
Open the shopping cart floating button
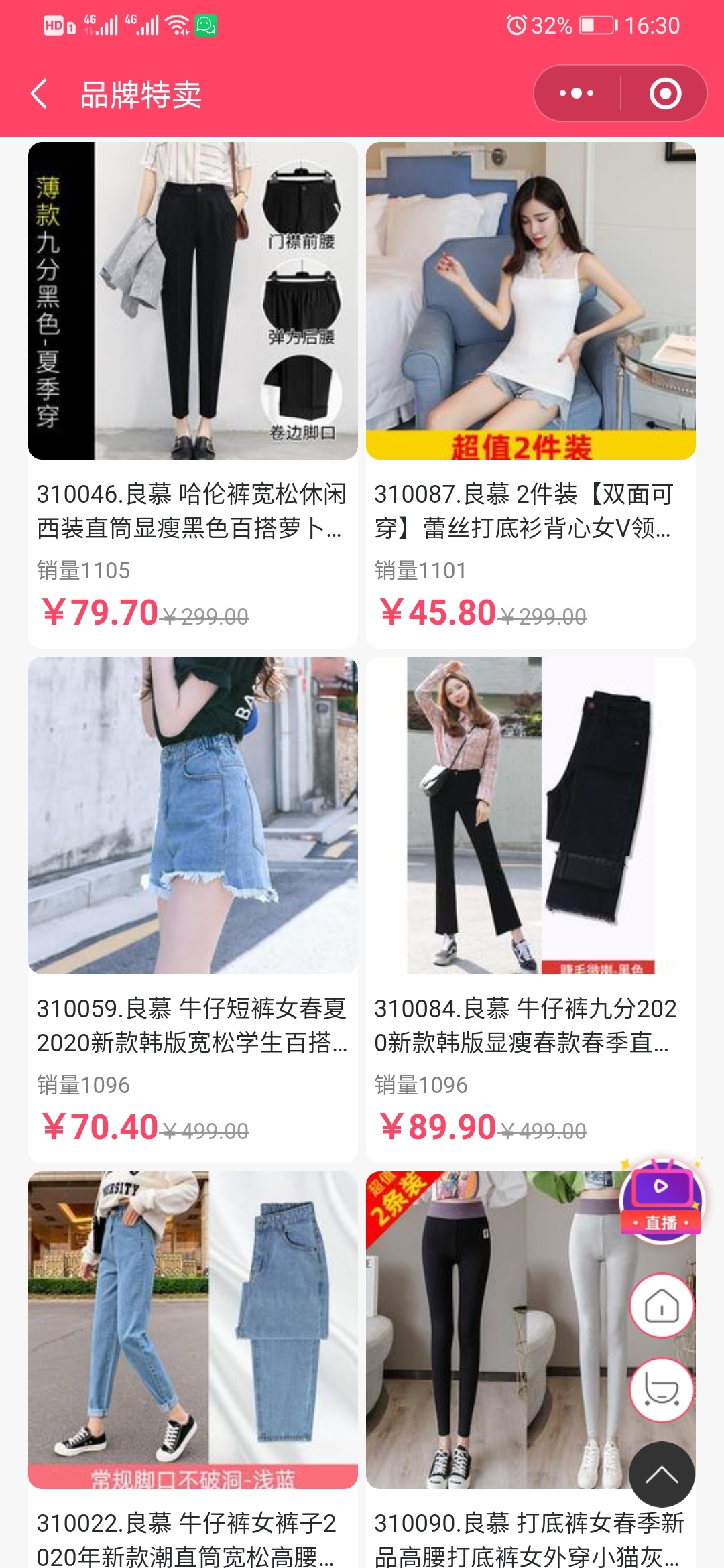coord(662,1389)
